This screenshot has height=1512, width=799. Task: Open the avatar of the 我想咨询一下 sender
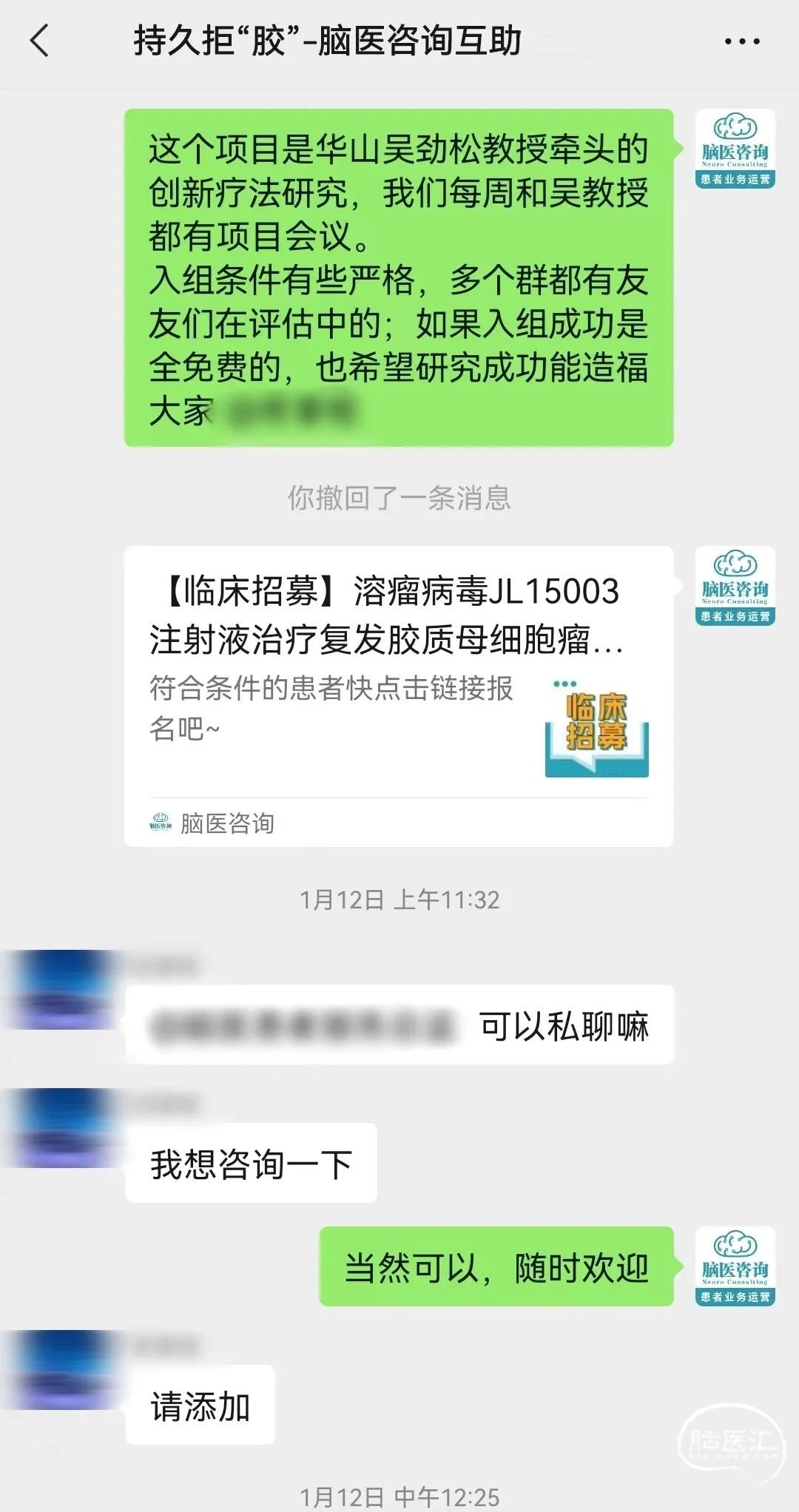61,1128
